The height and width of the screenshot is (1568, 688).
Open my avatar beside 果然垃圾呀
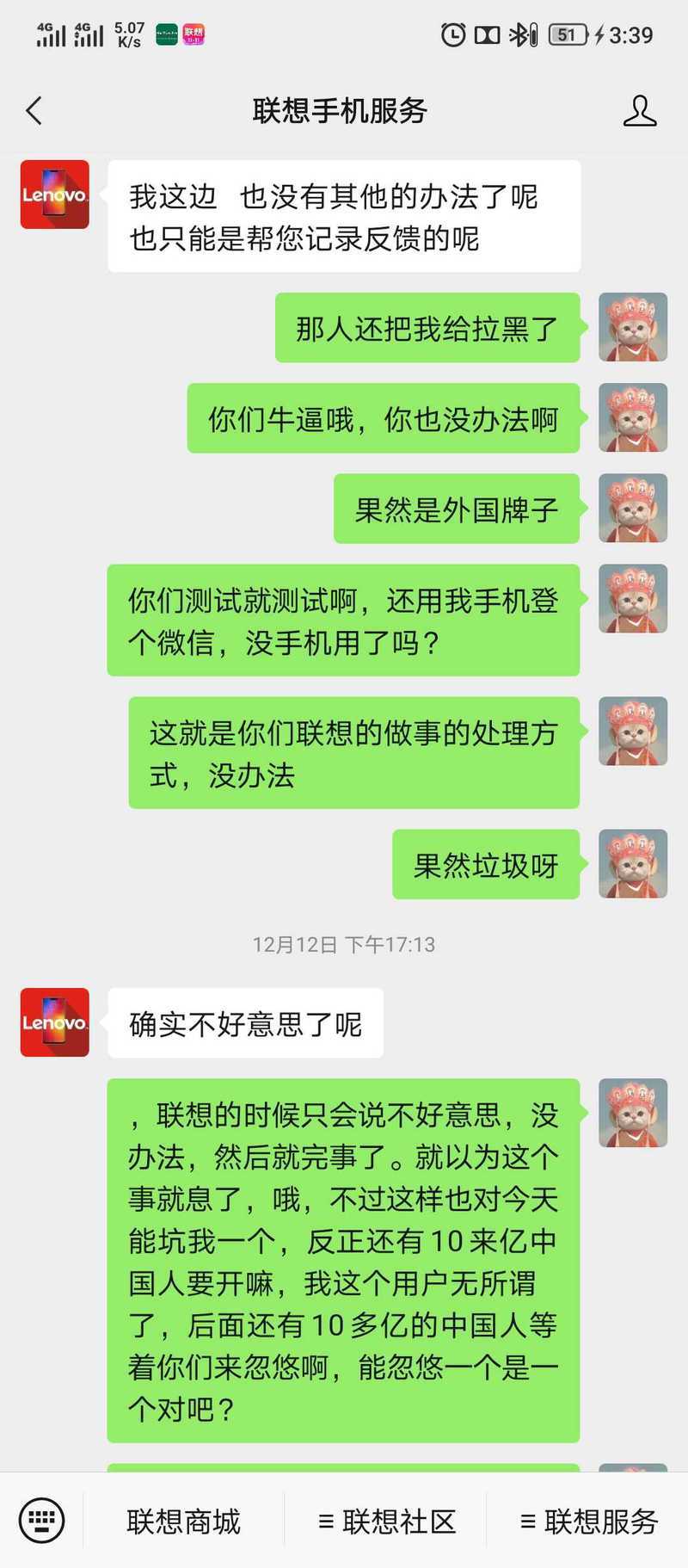633,864
